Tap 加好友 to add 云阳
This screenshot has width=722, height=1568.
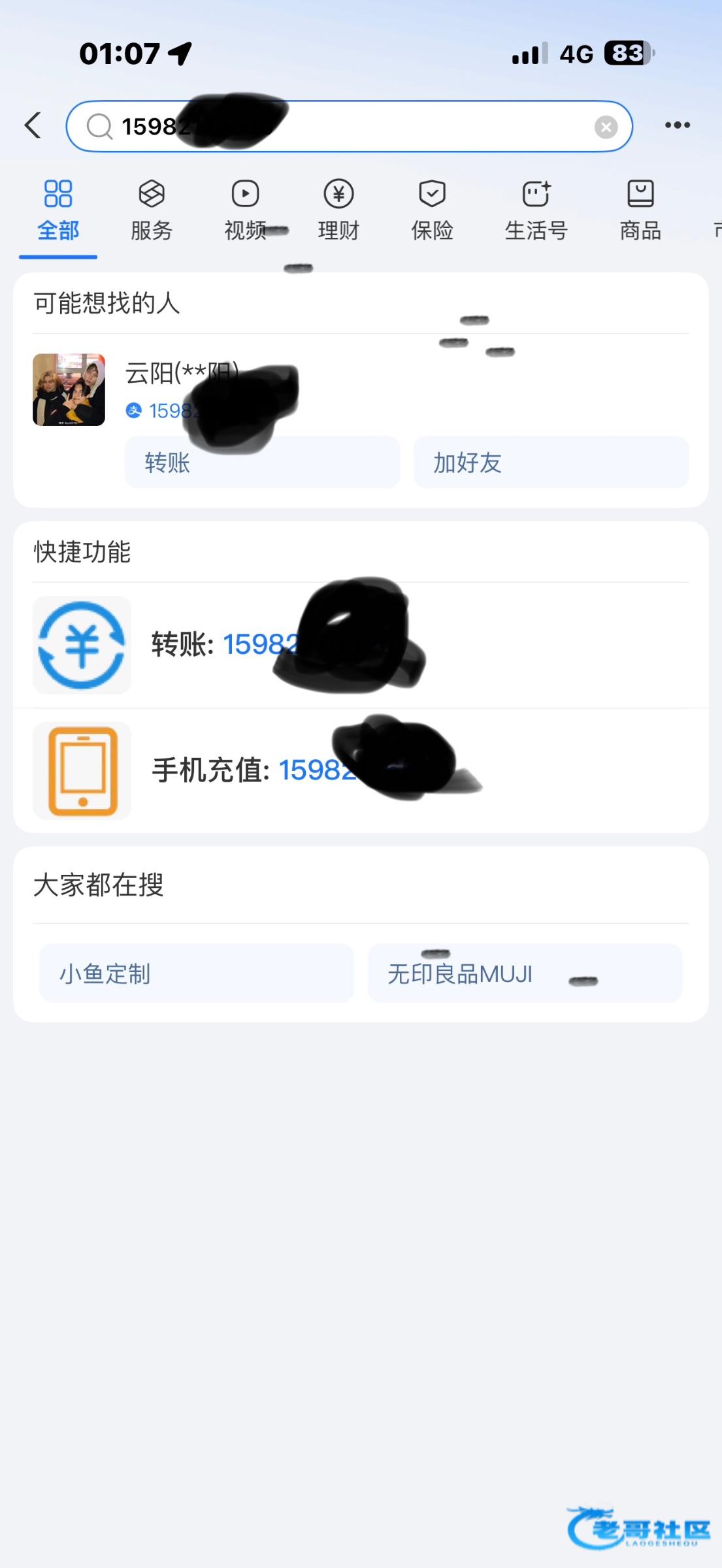551,463
